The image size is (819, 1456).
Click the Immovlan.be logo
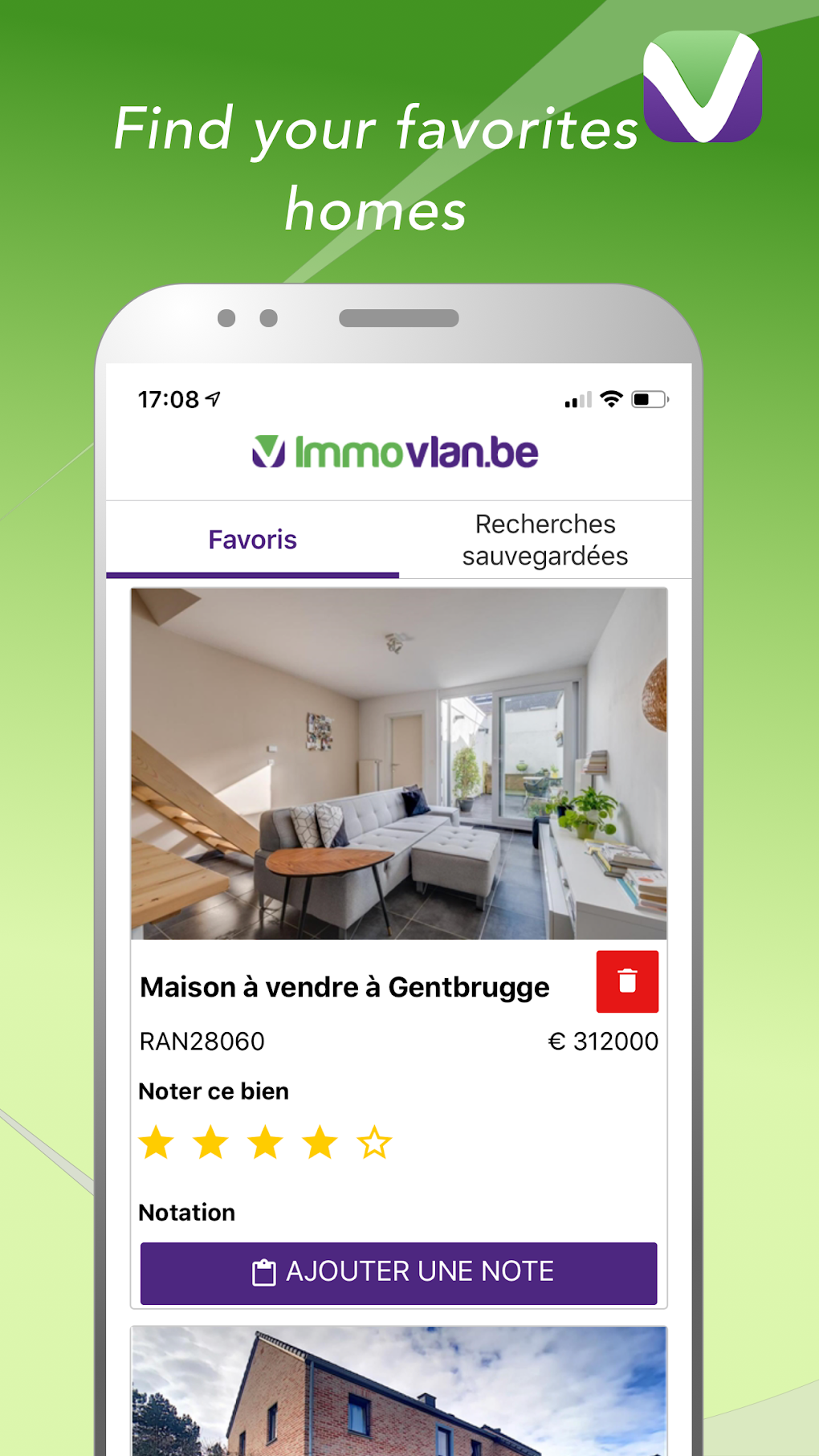click(x=394, y=452)
